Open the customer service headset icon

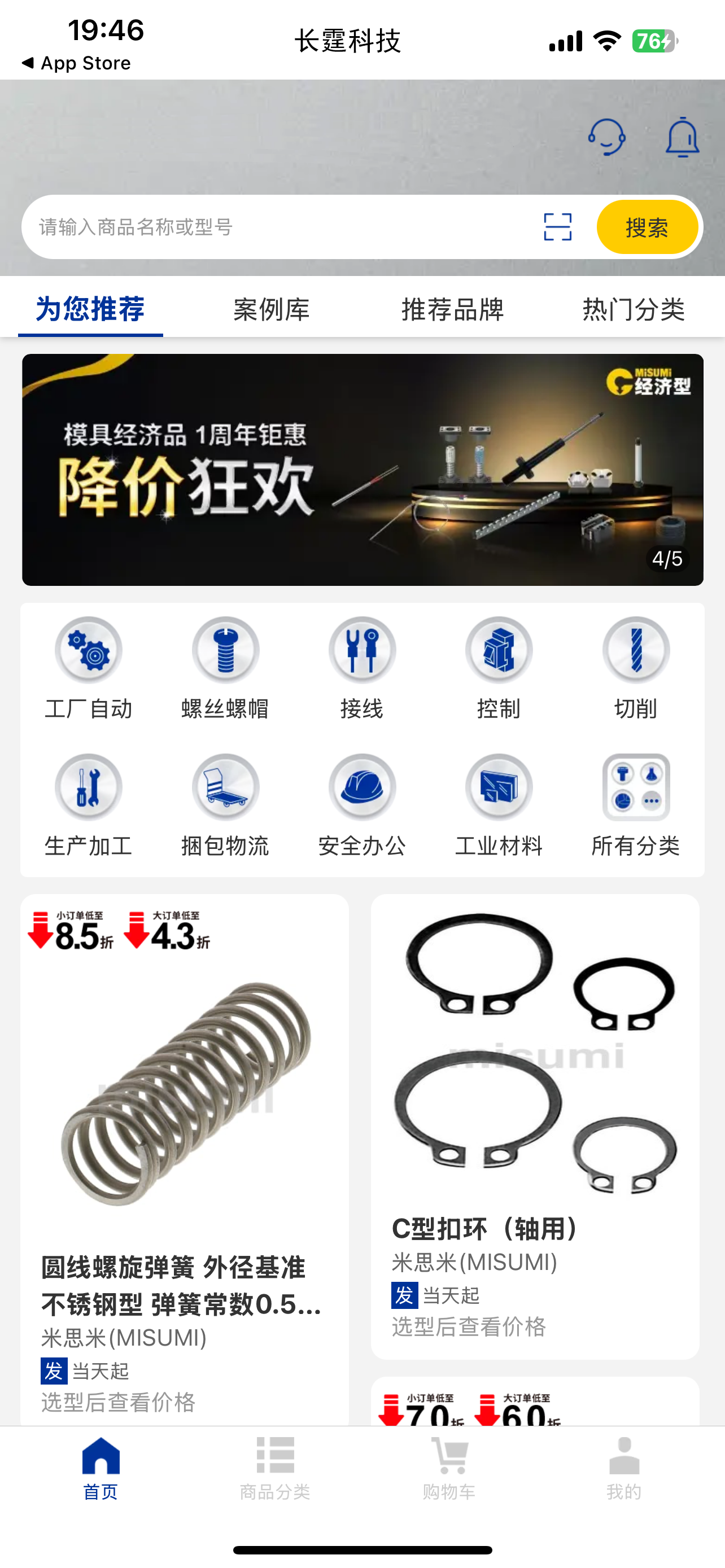(606, 137)
